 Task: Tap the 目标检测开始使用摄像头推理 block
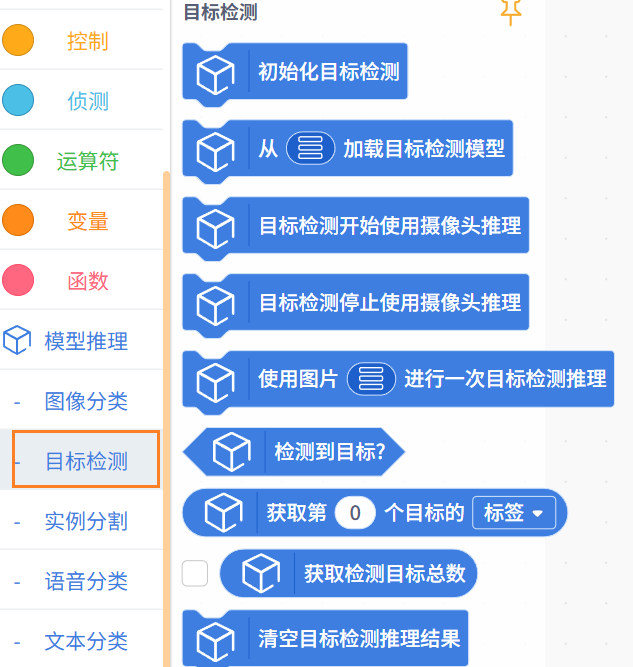click(390, 226)
